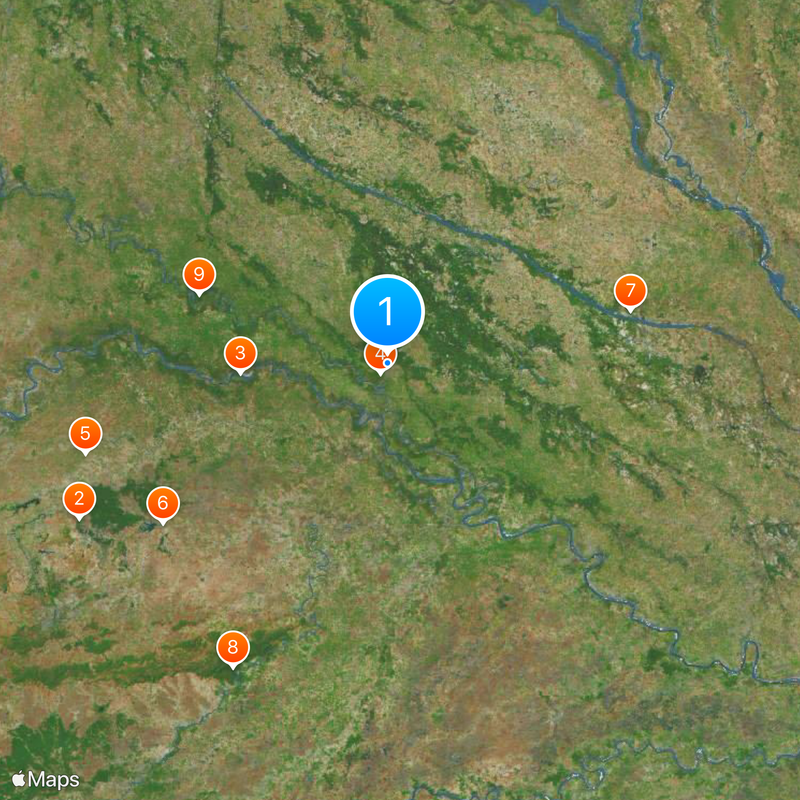
Task: Open orange map pin number 8
Action: [233, 649]
